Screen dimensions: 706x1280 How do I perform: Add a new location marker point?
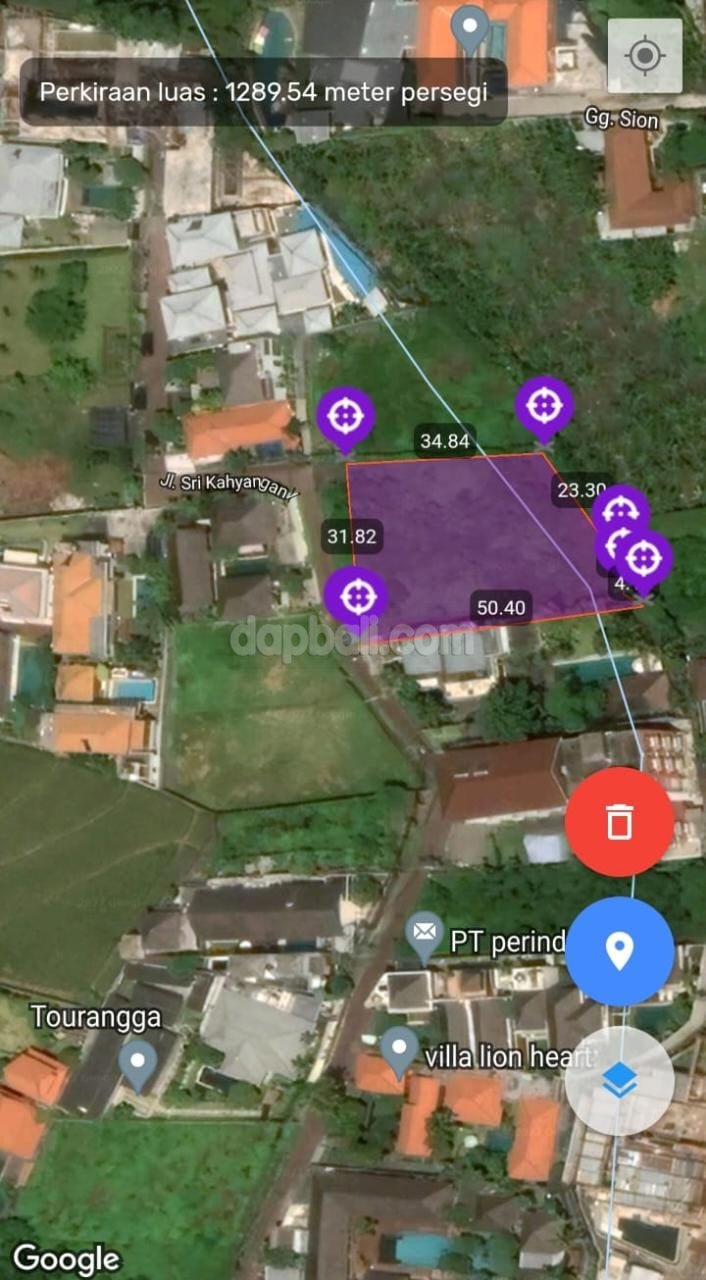coord(619,950)
